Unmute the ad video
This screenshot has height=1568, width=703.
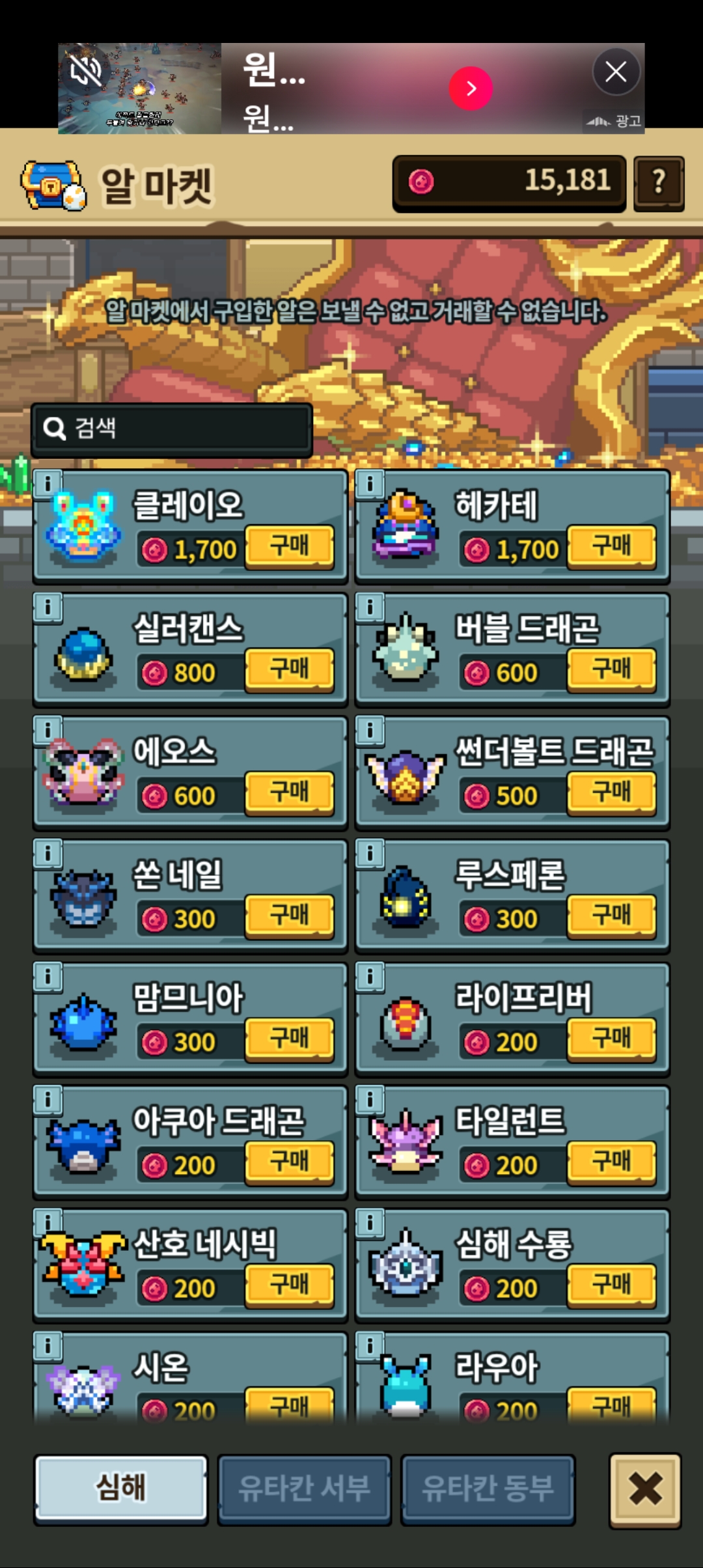click(86, 70)
